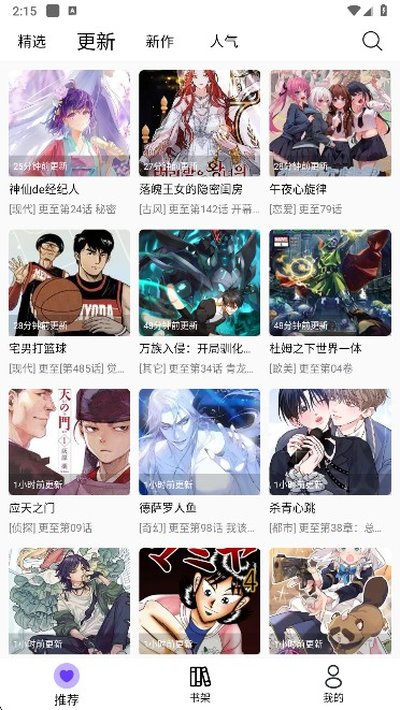Viewport: 400px width, 710px height.
Task: Tap the 推荐 bottom tab
Action: [x=67, y=685]
